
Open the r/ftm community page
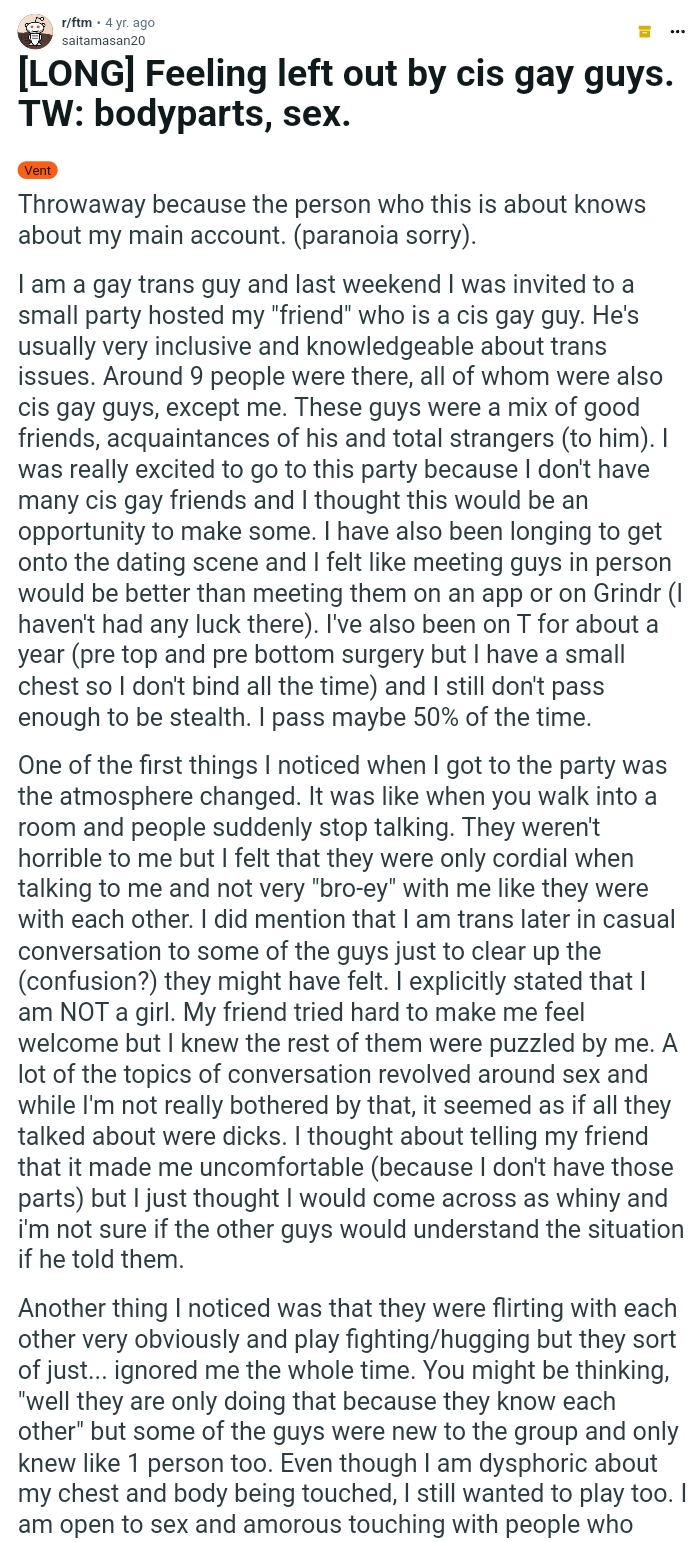pos(77,22)
